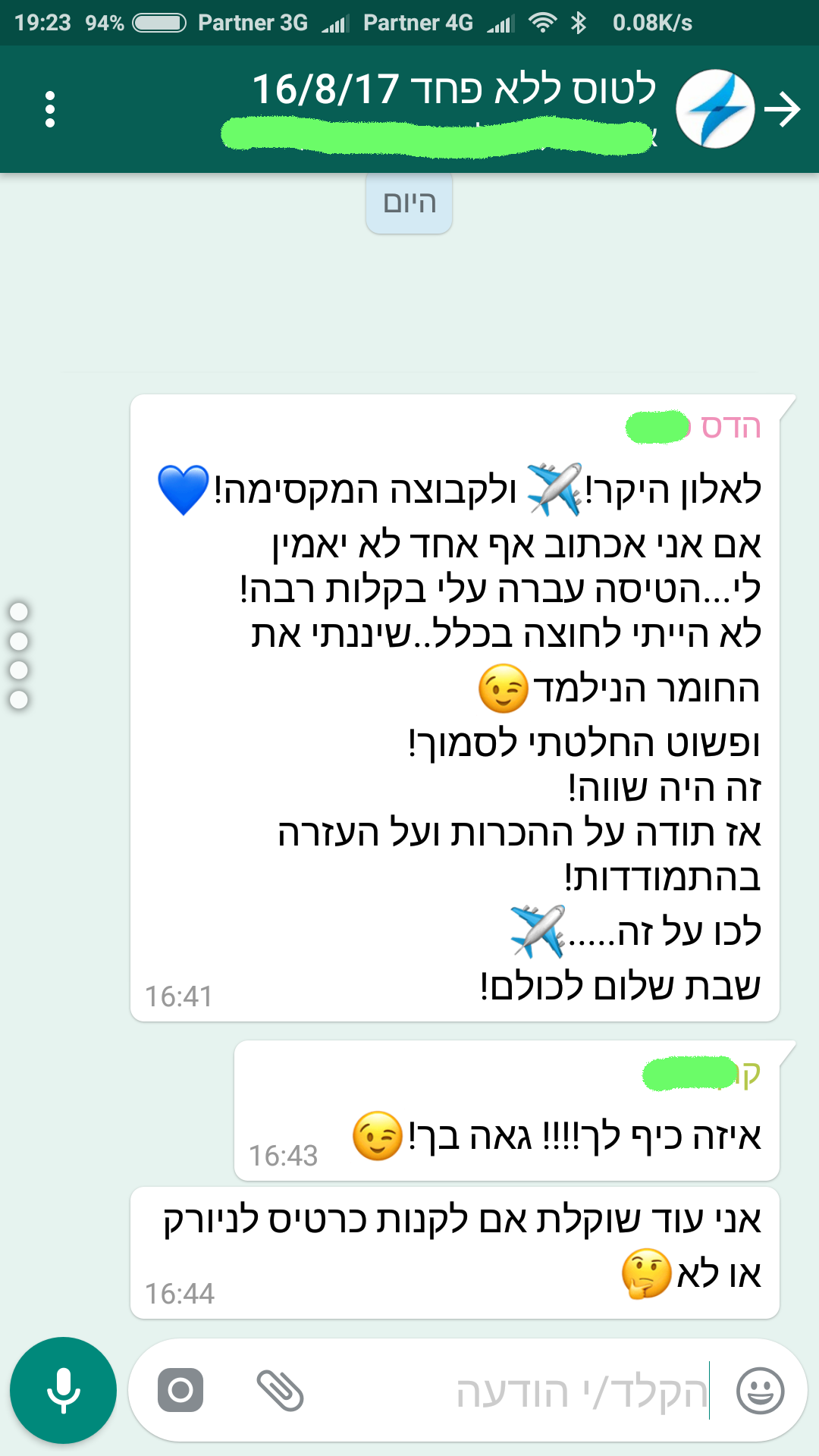
Task: Open the group profile picture
Action: coord(714,109)
